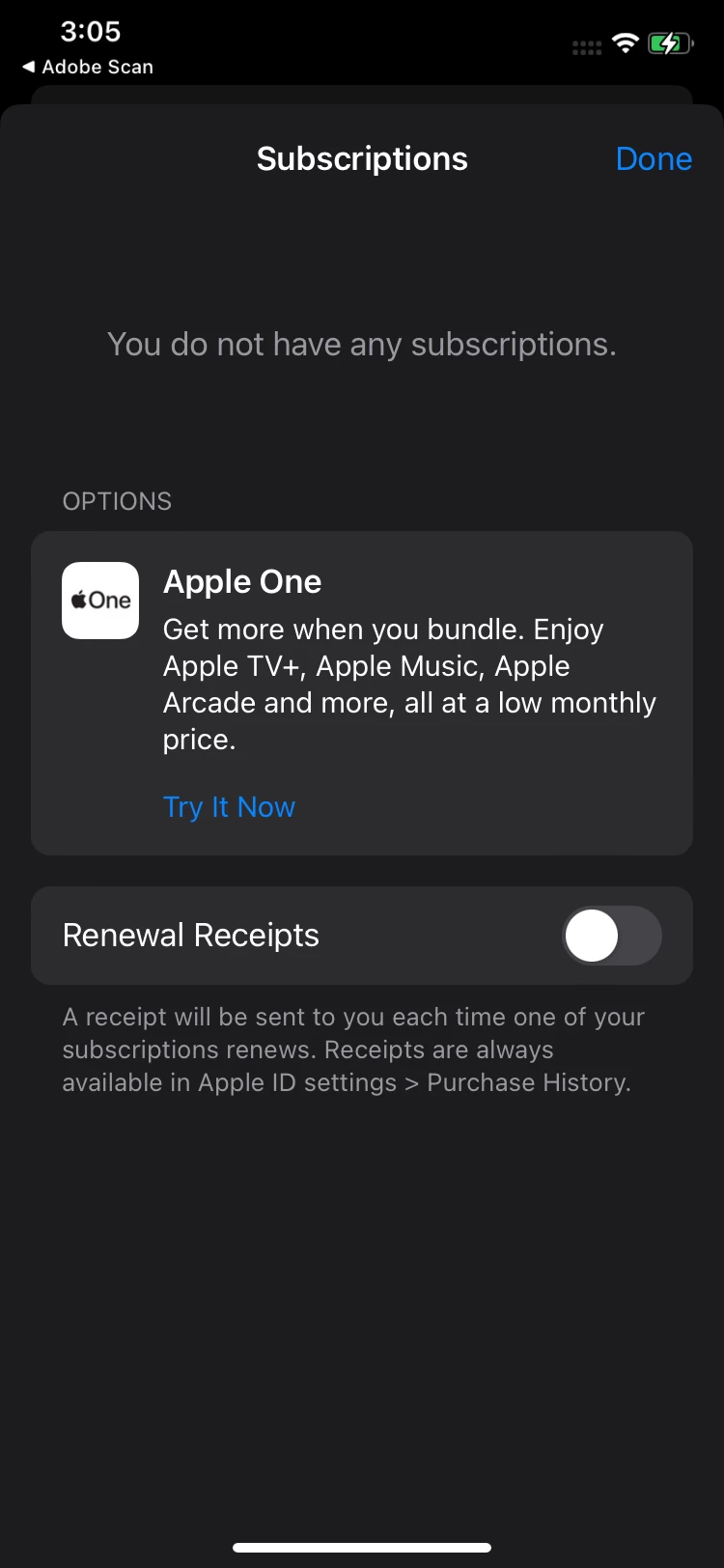Return to Adobe Scan app
The image size is (724, 1568).
[x=87, y=67]
